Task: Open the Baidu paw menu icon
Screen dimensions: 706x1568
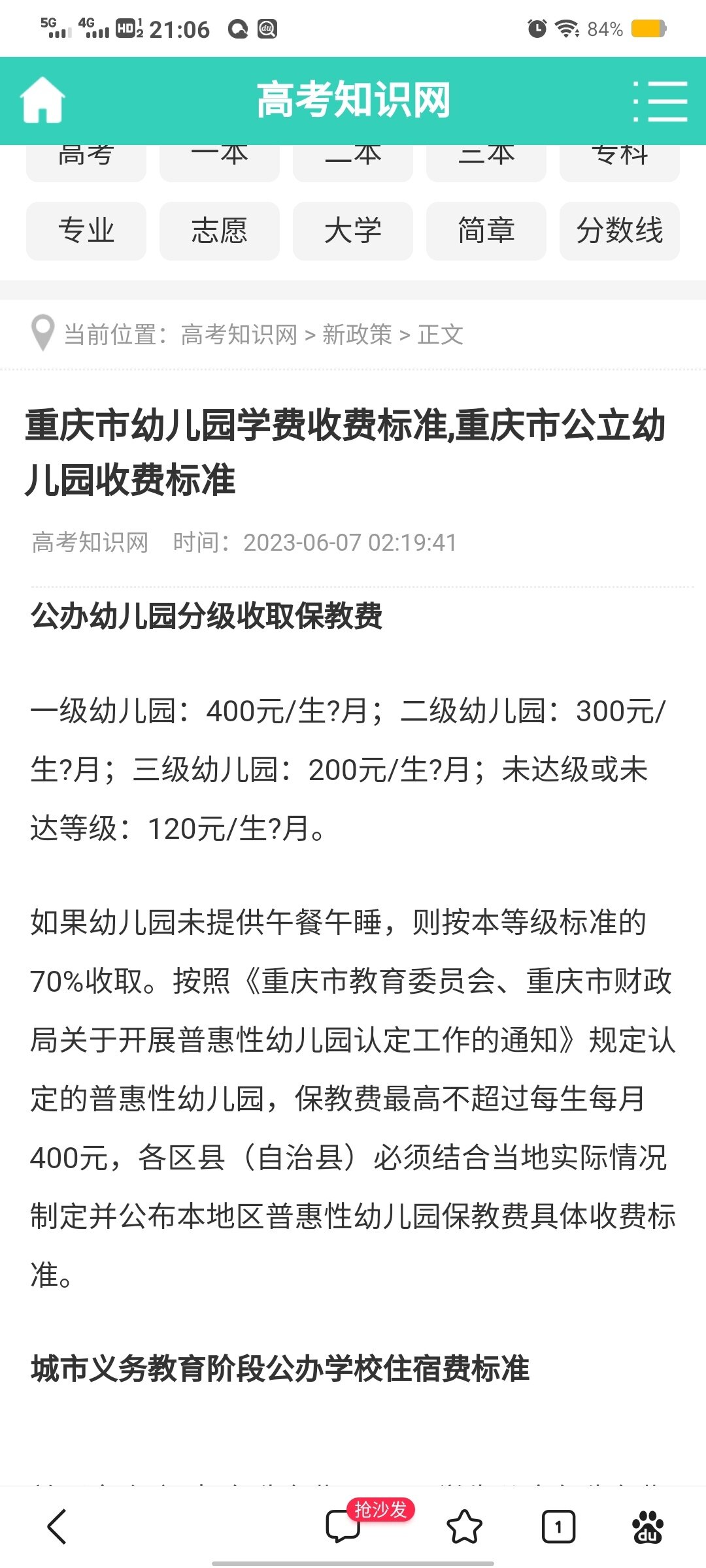Action: (x=648, y=1527)
